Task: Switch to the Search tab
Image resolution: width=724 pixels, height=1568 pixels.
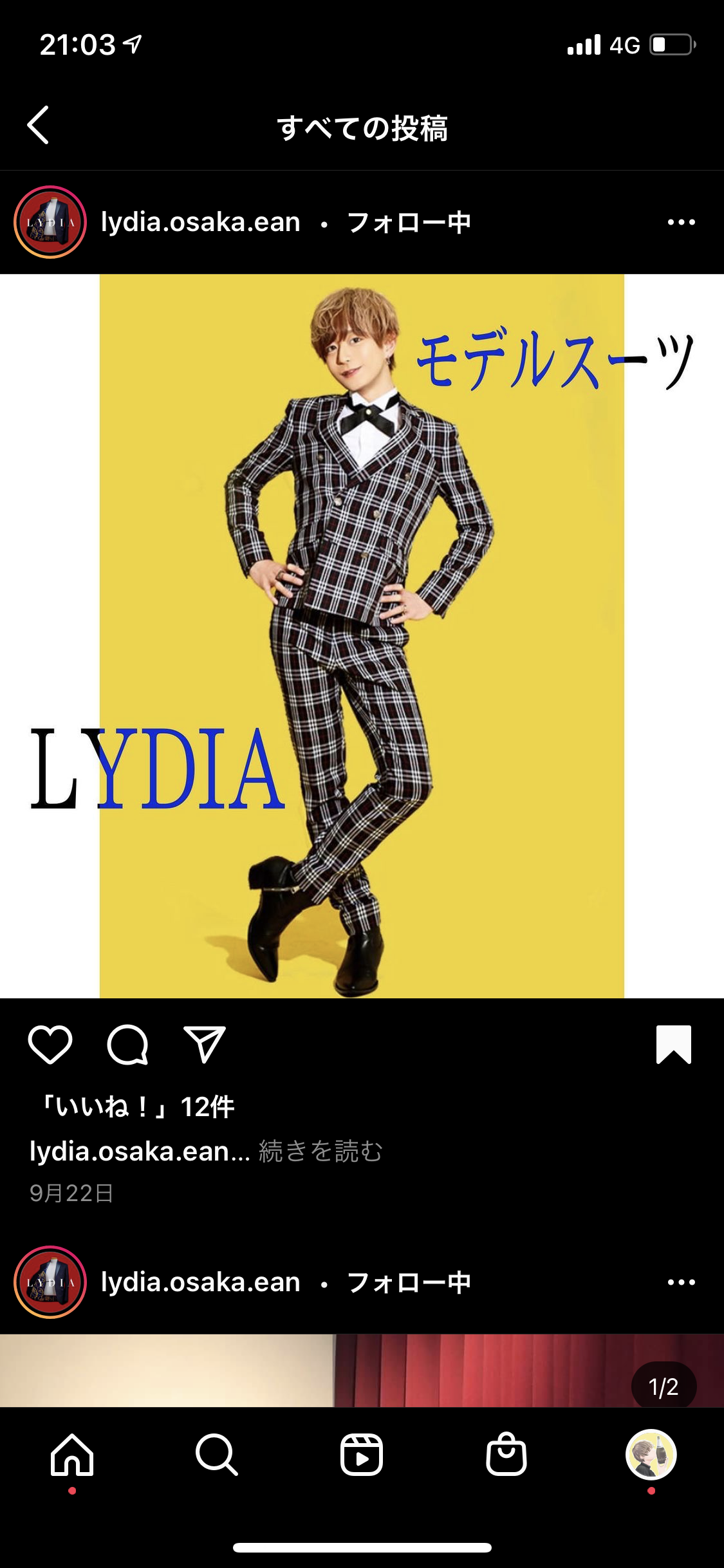Action: (217, 1455)
